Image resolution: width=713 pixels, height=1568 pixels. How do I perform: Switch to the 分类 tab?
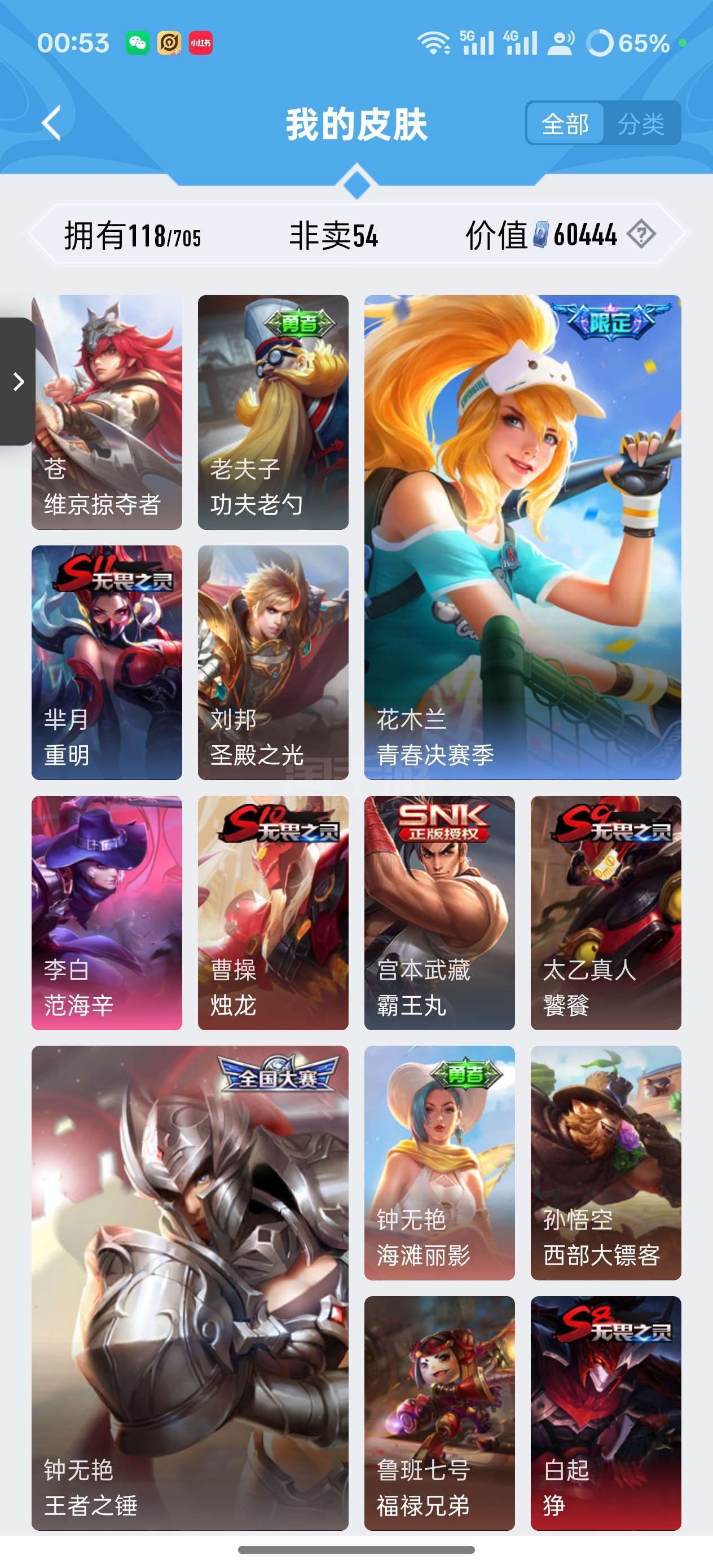point(641,124)
